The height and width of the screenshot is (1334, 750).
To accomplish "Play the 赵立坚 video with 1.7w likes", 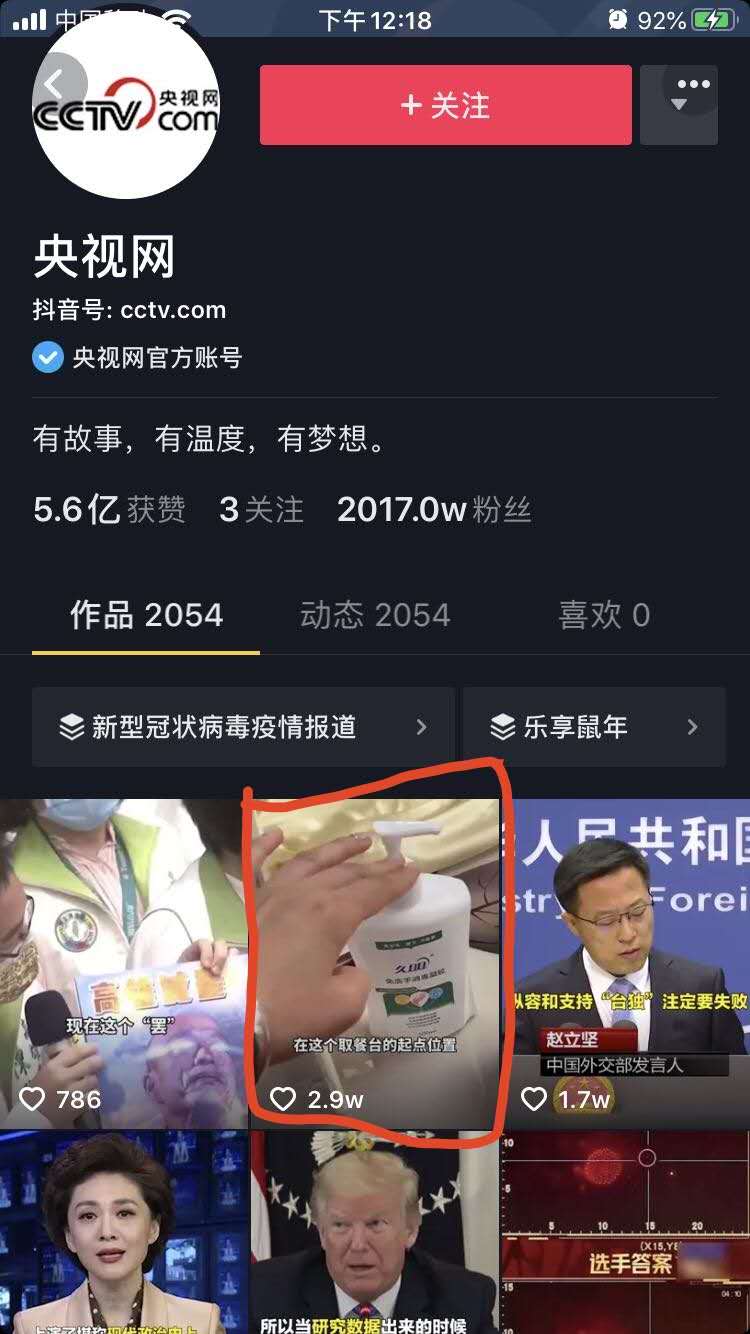I will coord(626,965).
